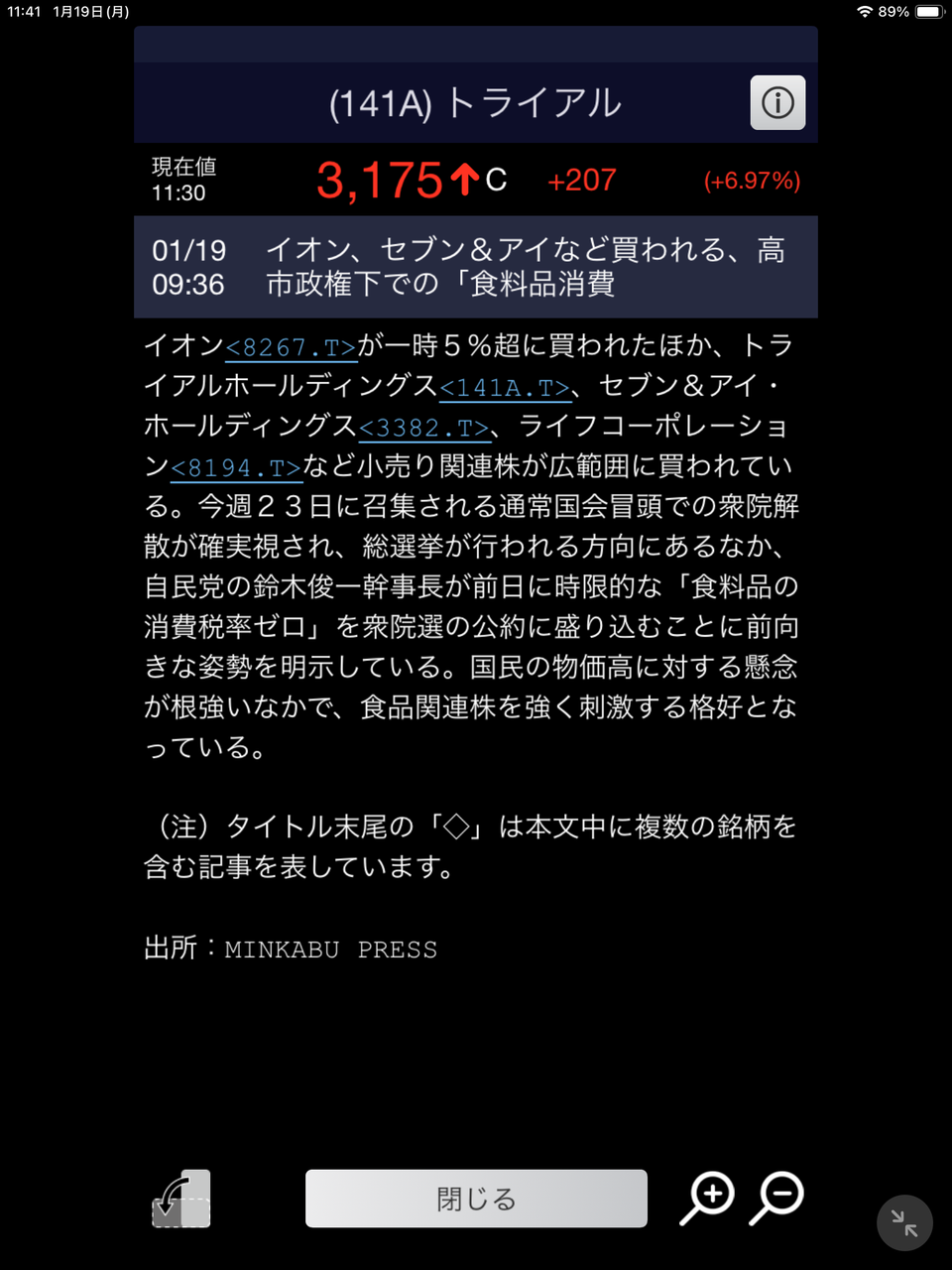952x1270 pixels.
Task: Select the back arrow icon at bottom left
Action: tap(178, 1198)
